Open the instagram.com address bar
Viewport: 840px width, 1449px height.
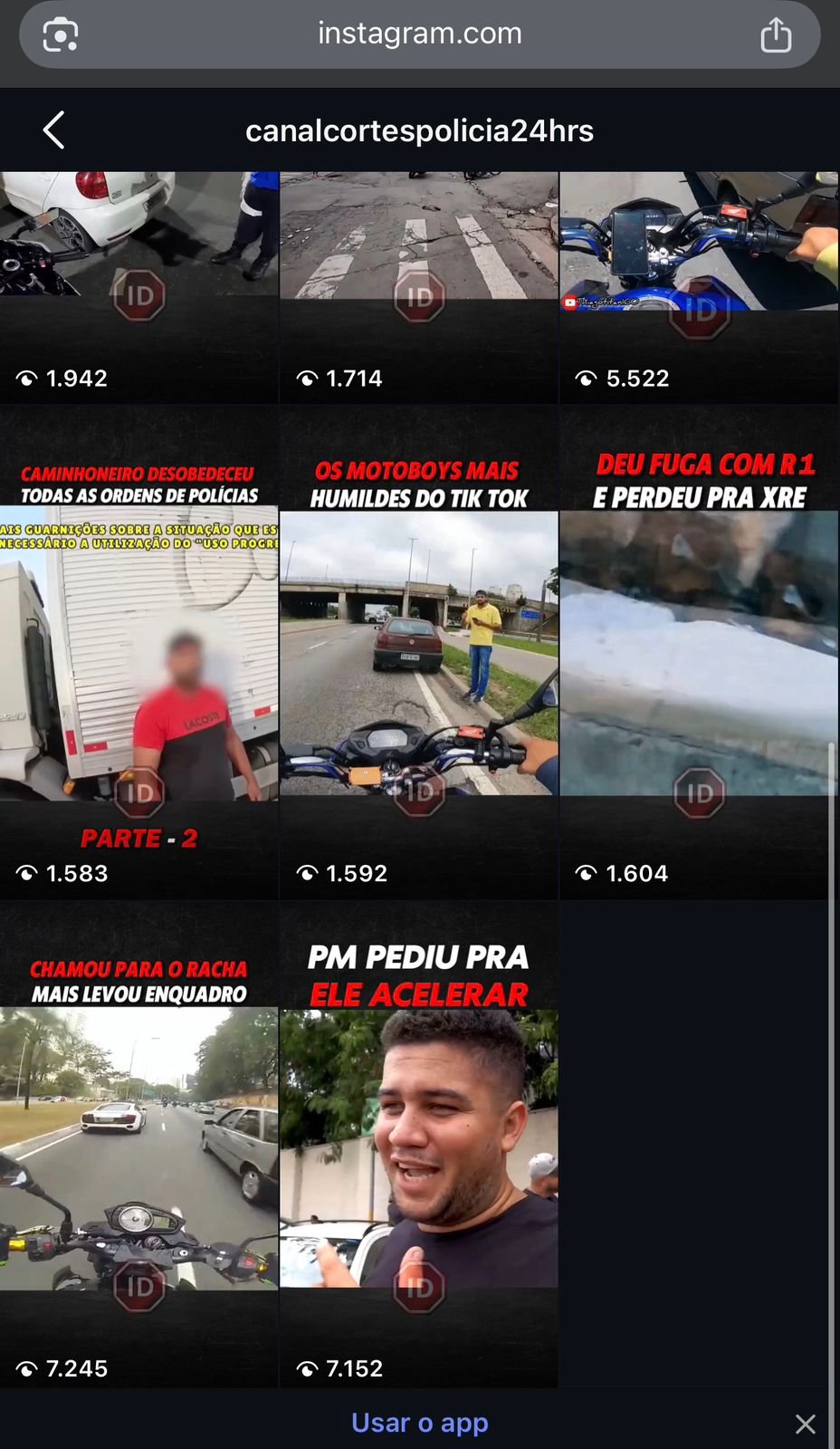[419, 34]
